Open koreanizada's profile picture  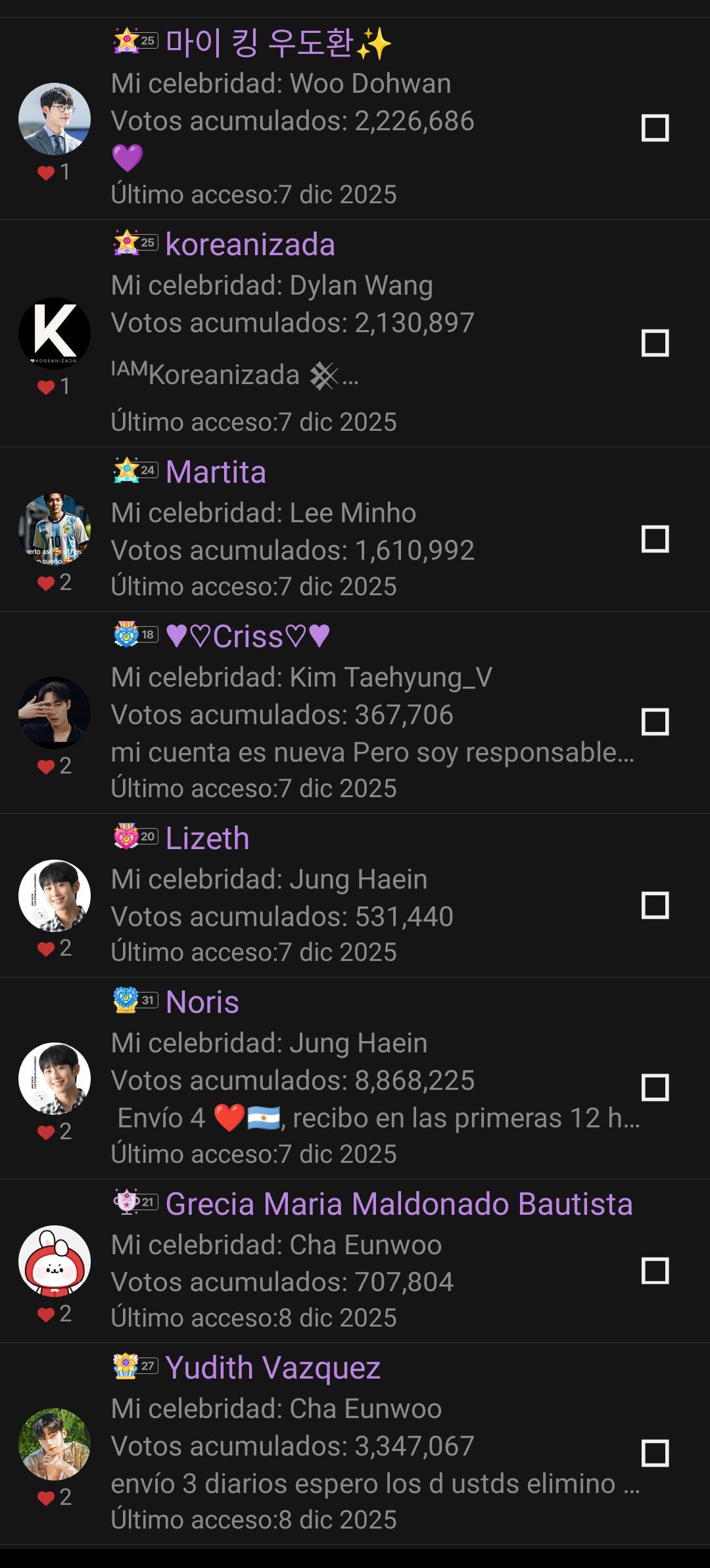(x=55, y=333)
